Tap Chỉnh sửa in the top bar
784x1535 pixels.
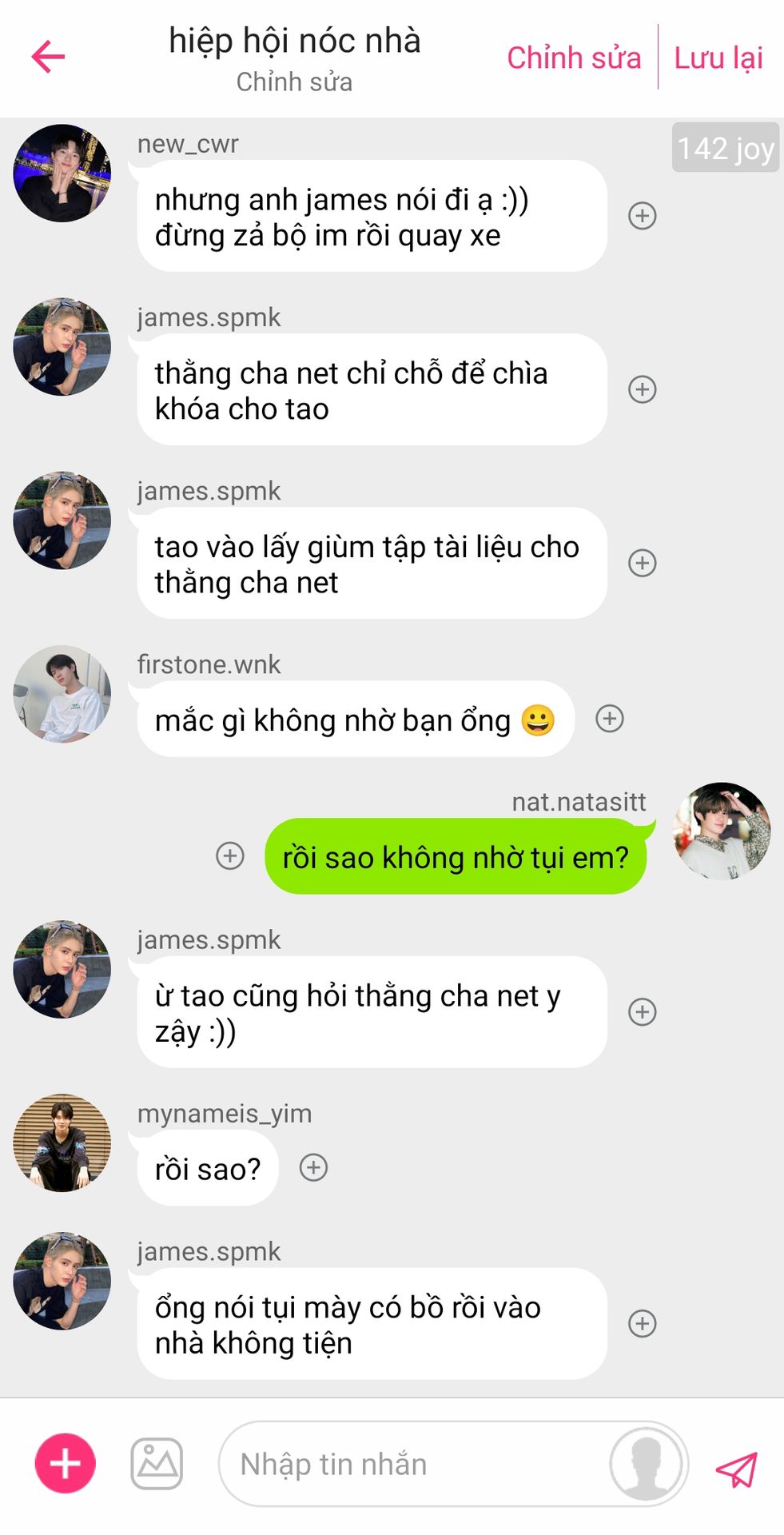tap(574, 58)
